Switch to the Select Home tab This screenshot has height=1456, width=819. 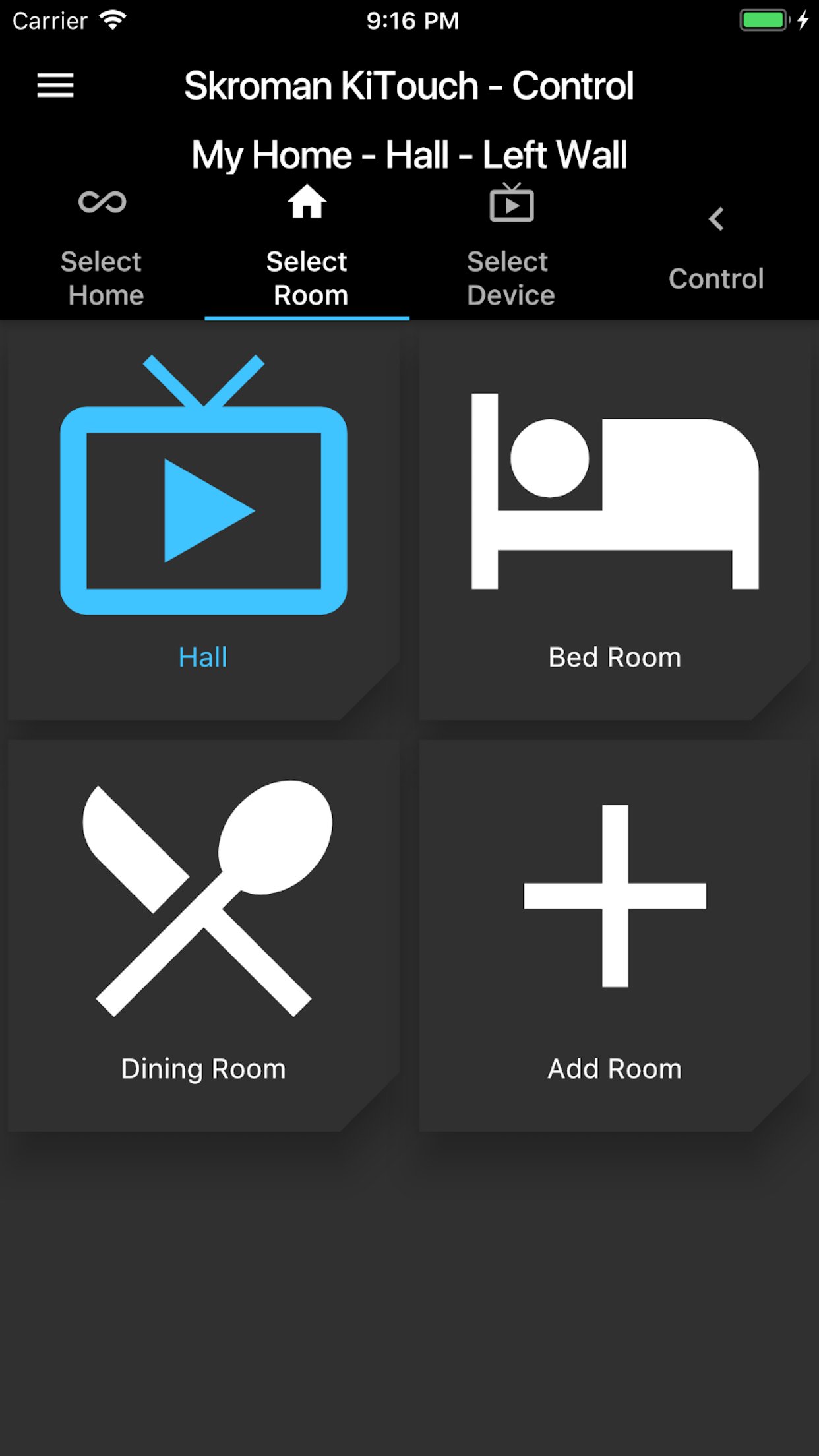tap(103, 251)
